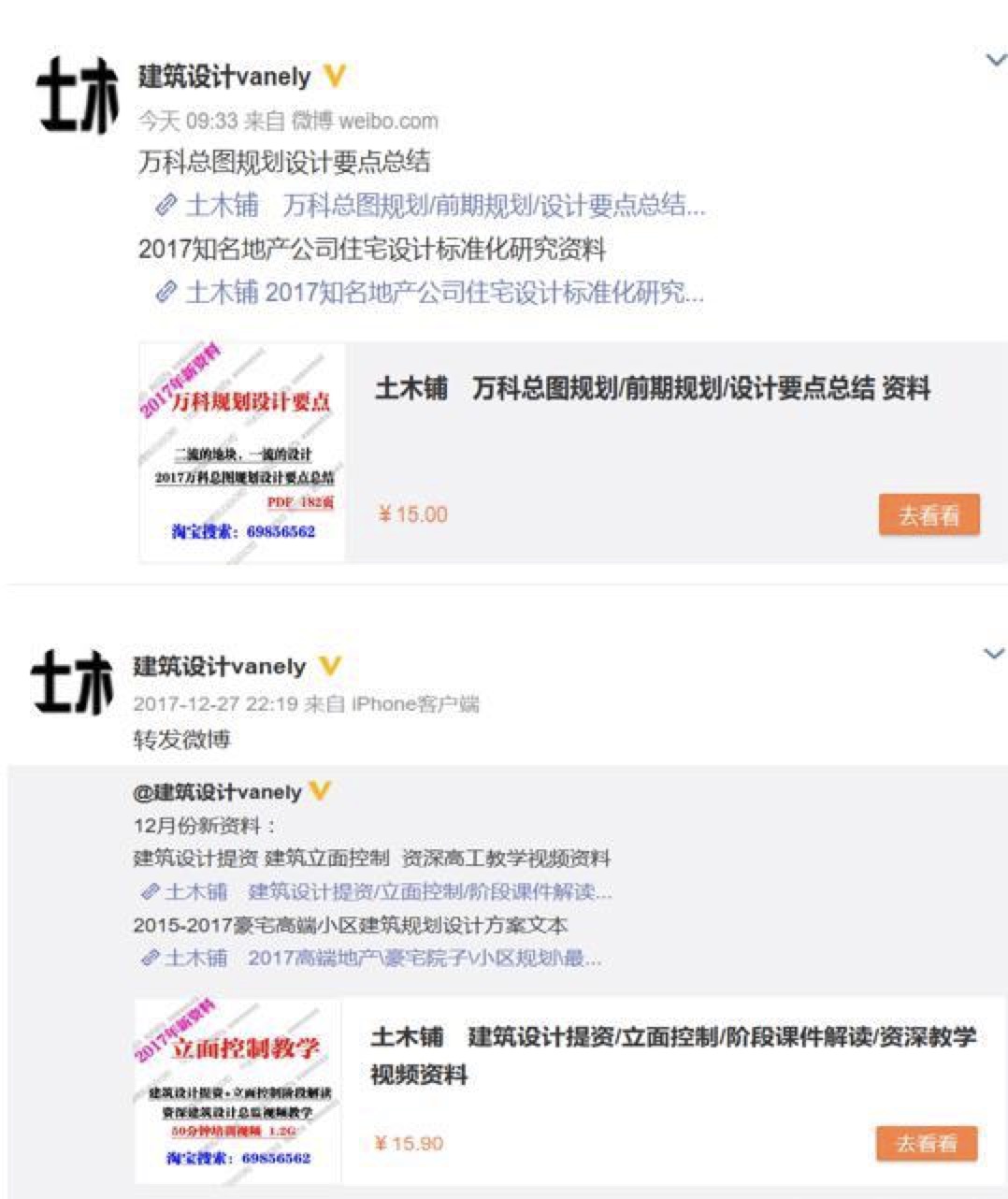Open link 2017高端地产\豪宅院子小区规划
Viewport: 1008px width, 1199px height.
384,958
